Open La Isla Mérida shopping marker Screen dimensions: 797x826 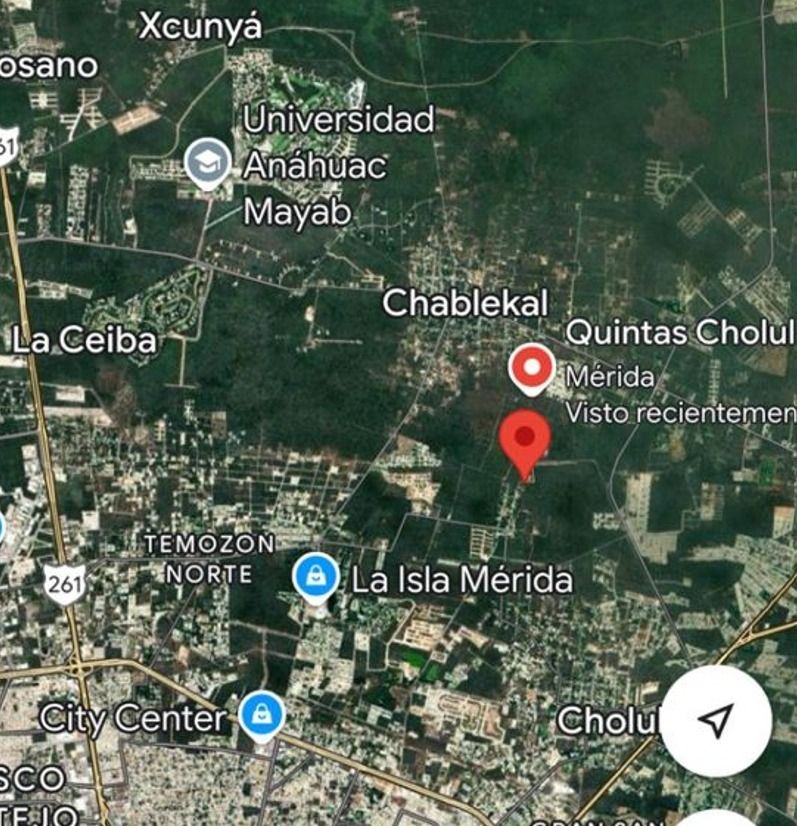pyautogui.click(x=316, y=577)
